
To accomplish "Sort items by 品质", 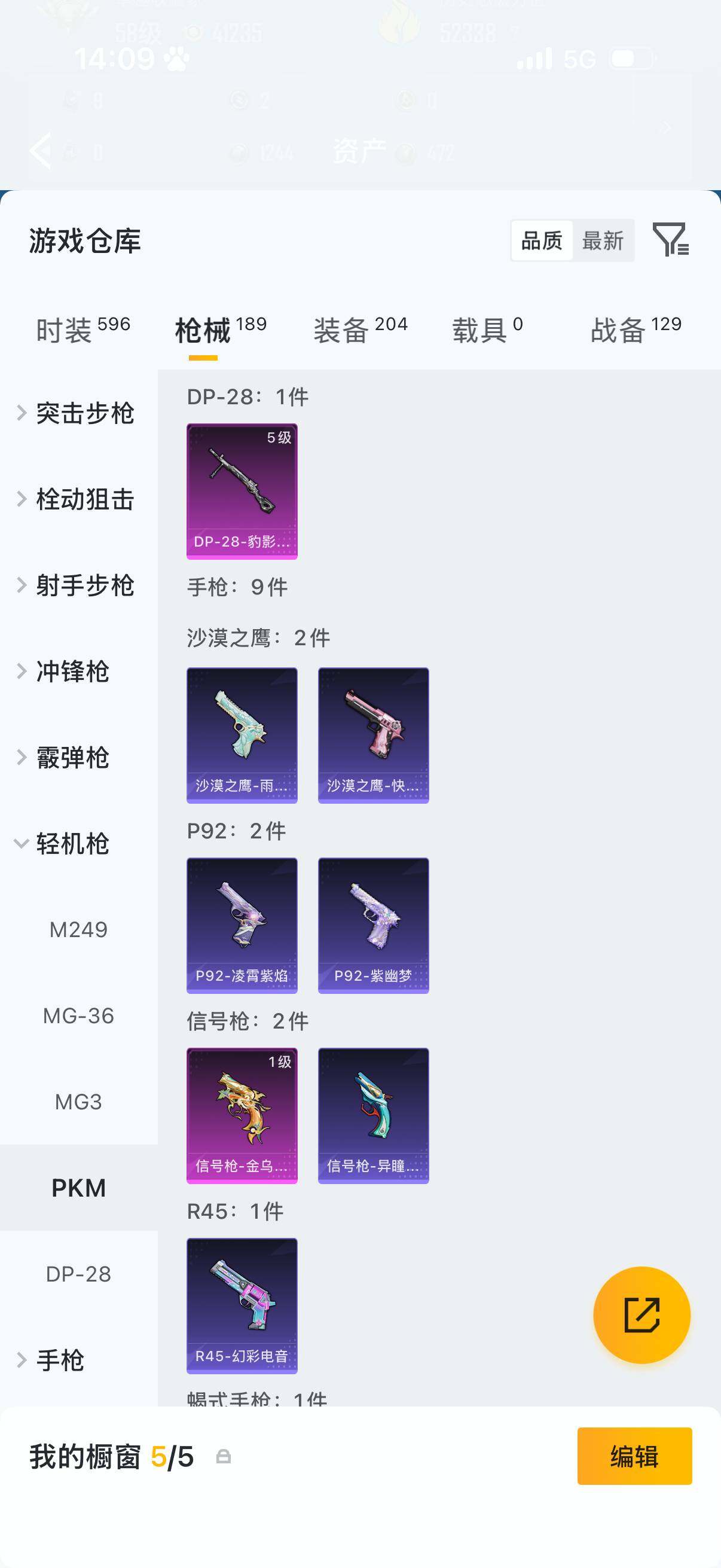I will coord(540,242).
